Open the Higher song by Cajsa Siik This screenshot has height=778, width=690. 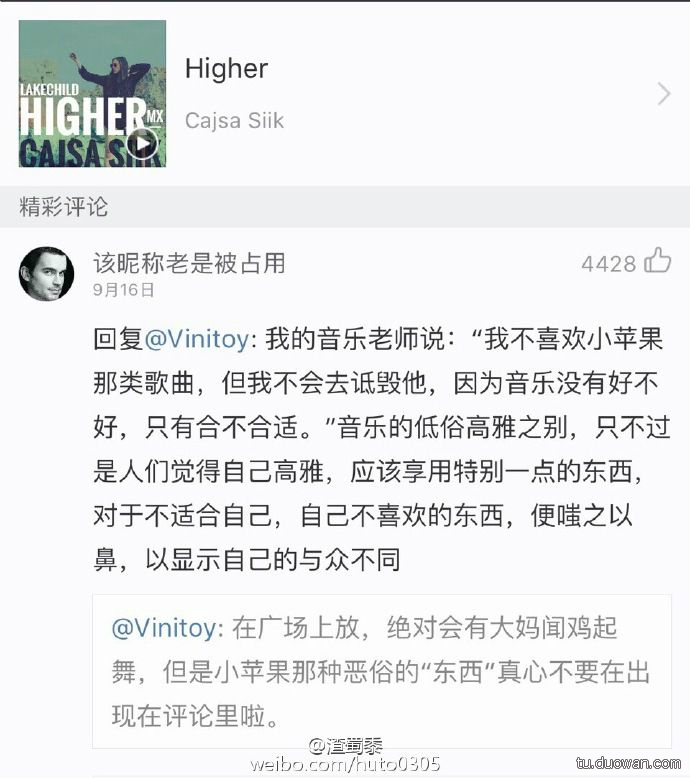(x=420, y=93)
